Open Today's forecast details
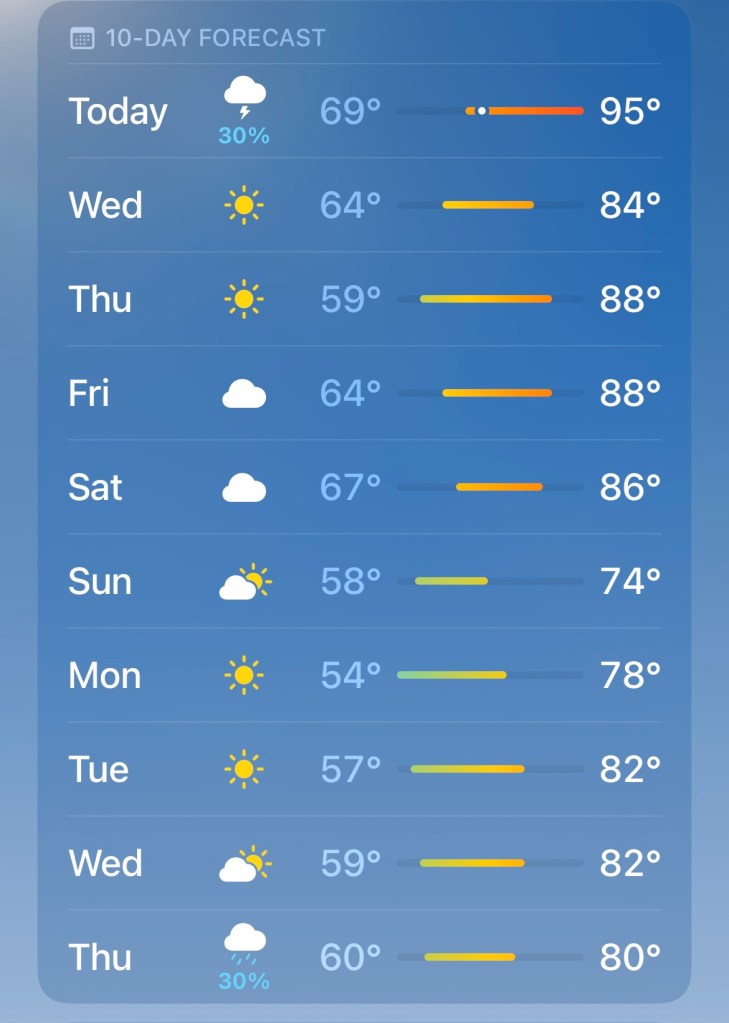Viewport: 729px width, 1023px height. [x=364, y=111]
